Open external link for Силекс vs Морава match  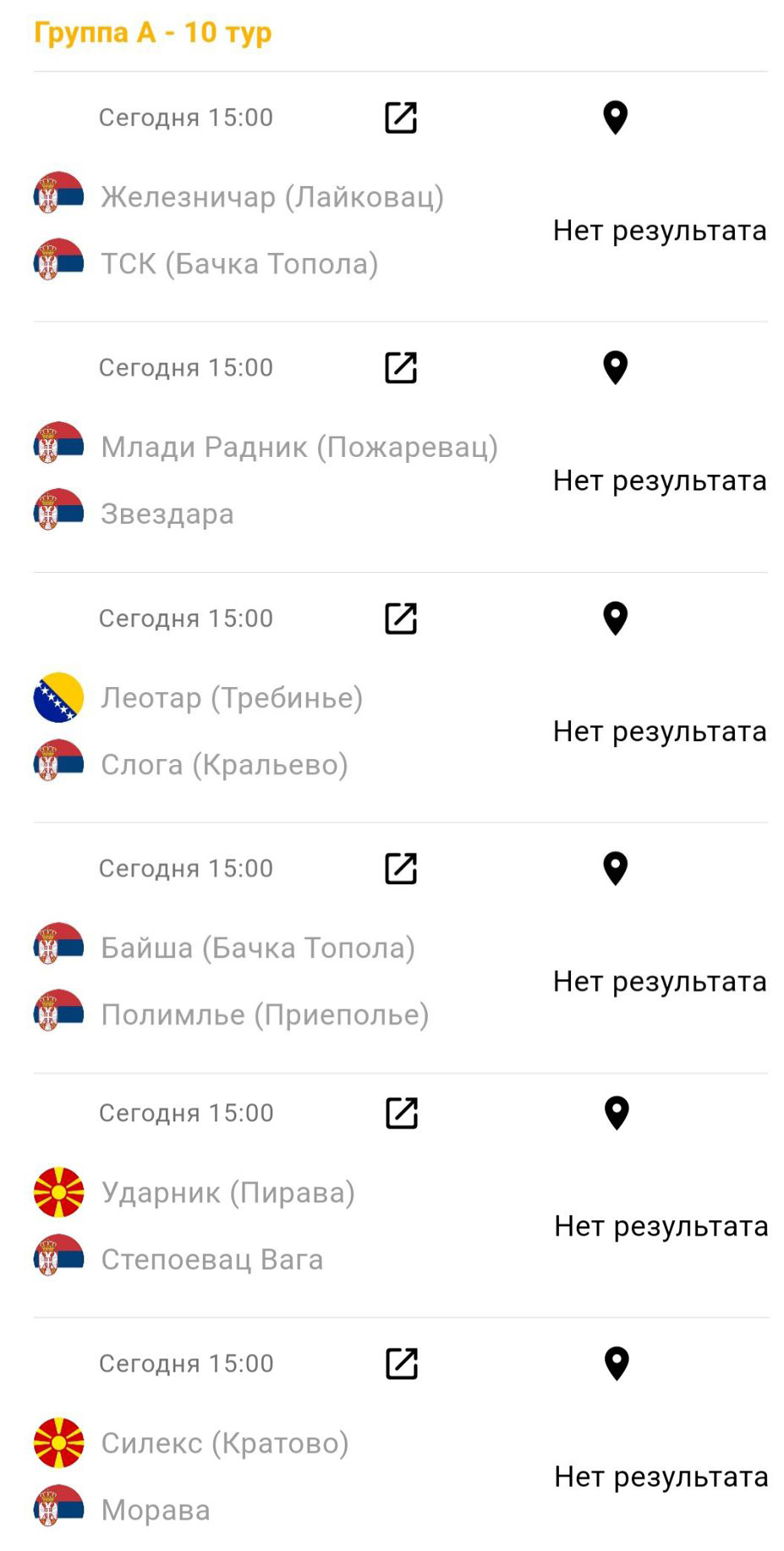(402, 1364)
